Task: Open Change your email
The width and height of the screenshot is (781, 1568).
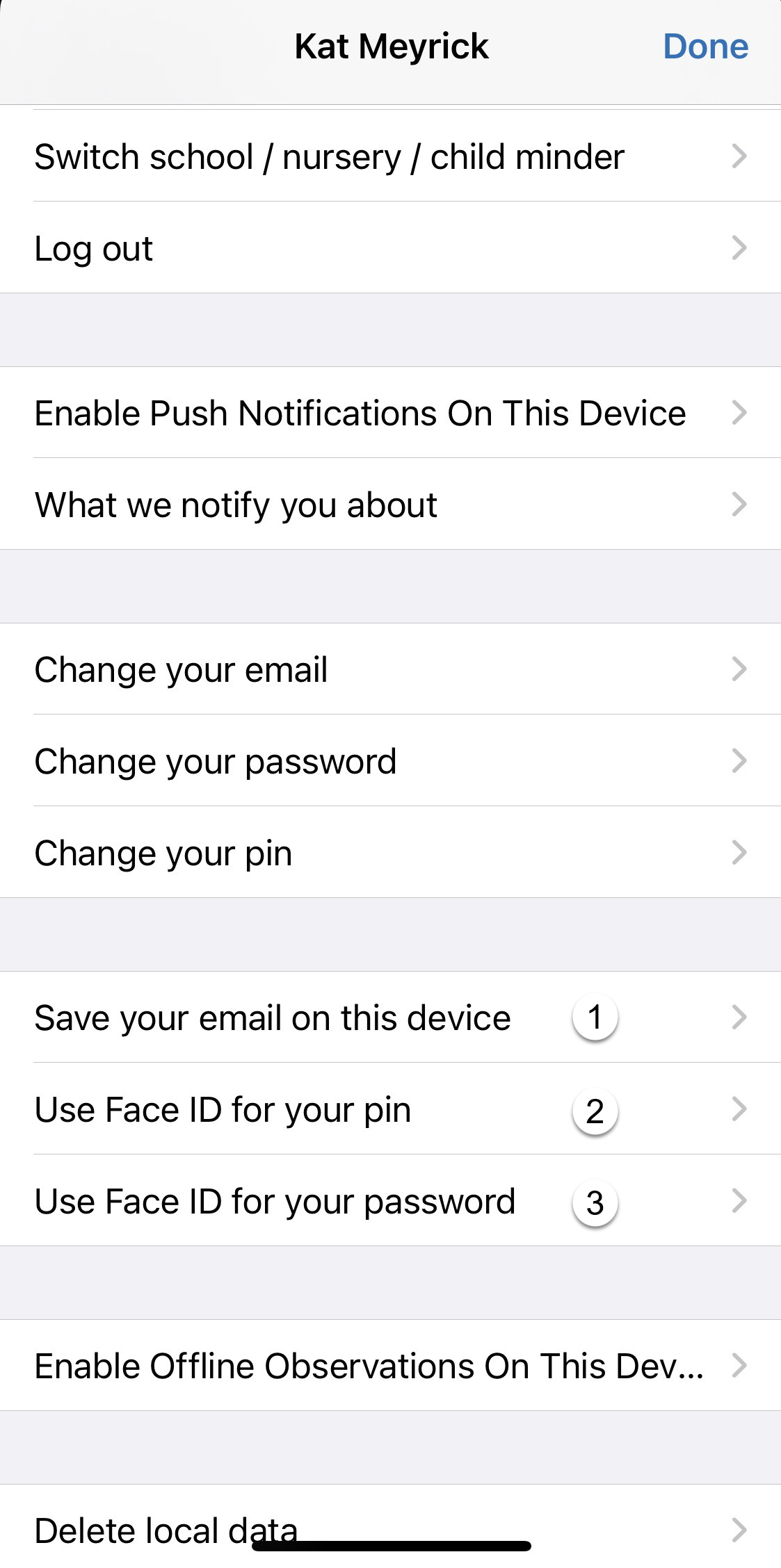Action: click(x=390, y=669)
